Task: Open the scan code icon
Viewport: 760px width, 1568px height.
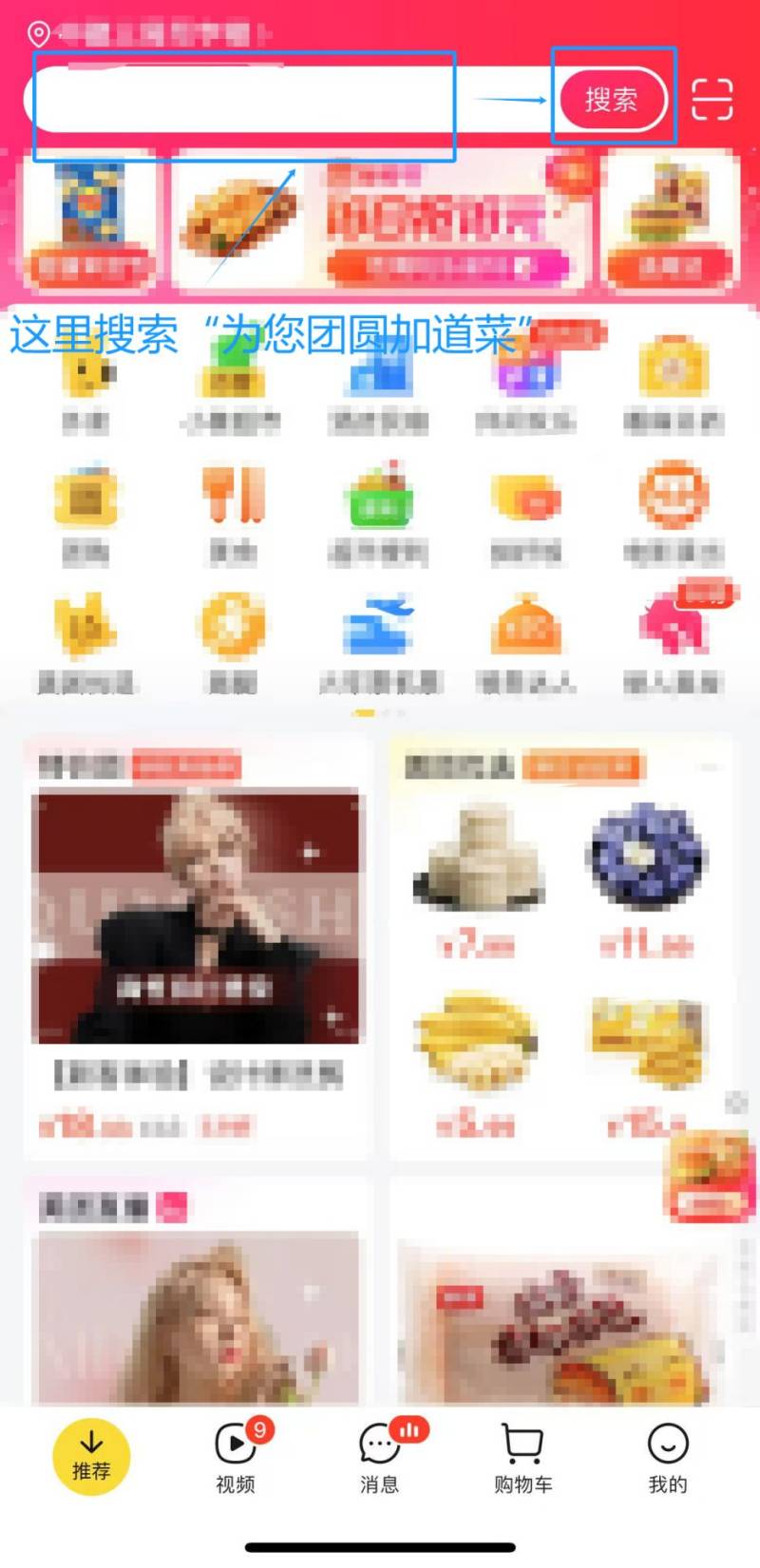Action: (712, 100)
